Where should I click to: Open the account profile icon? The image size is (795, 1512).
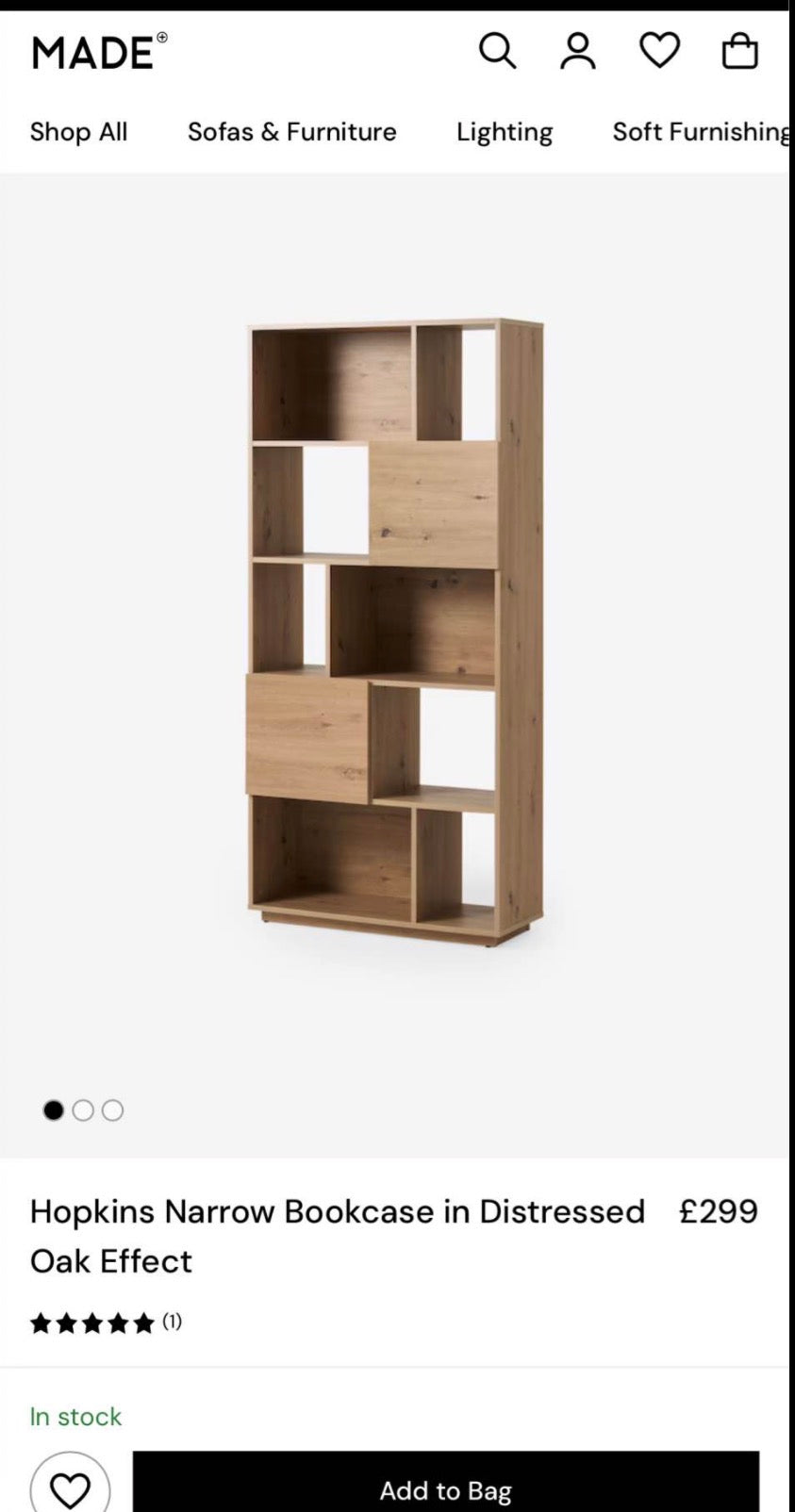pos(578,52)
